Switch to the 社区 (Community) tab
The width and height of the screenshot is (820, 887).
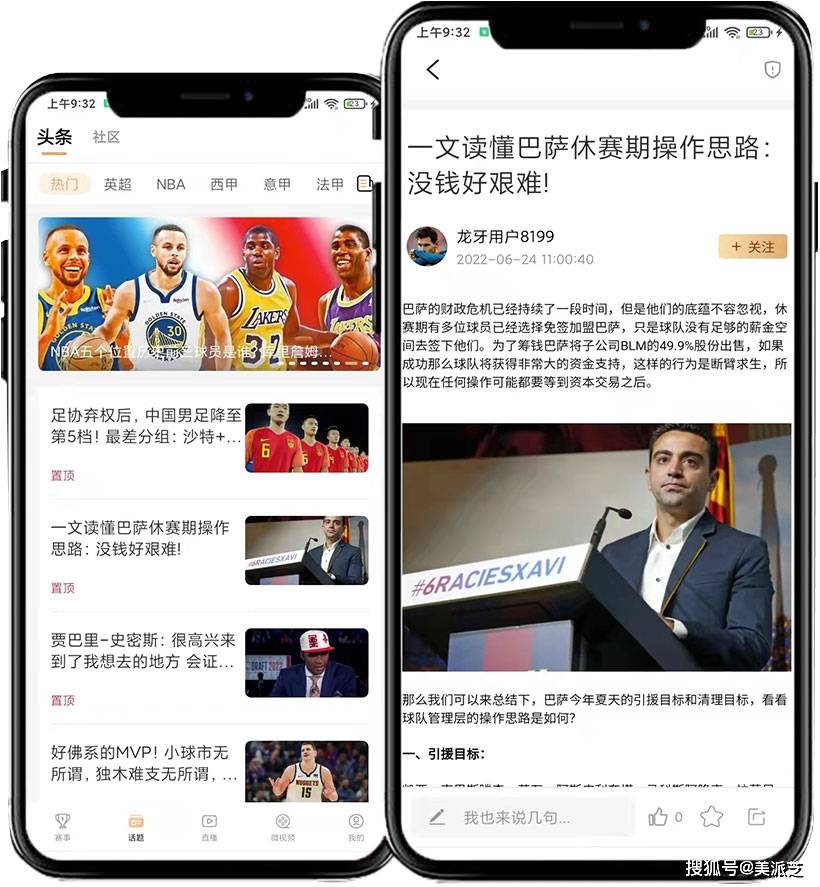pos(106,137)
